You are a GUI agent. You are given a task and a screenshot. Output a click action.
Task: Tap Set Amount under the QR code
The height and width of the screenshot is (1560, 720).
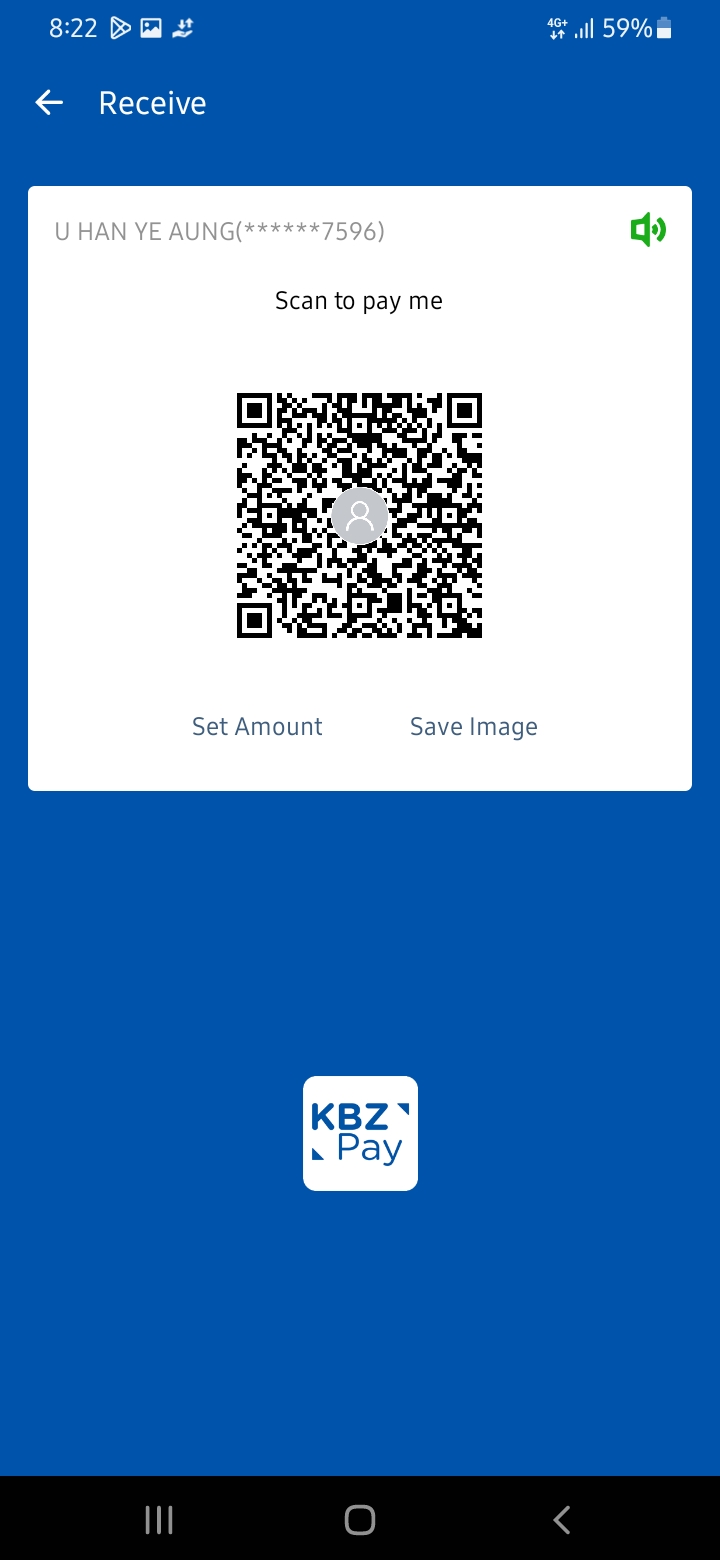pyautogui.click(x=257, y=727)
